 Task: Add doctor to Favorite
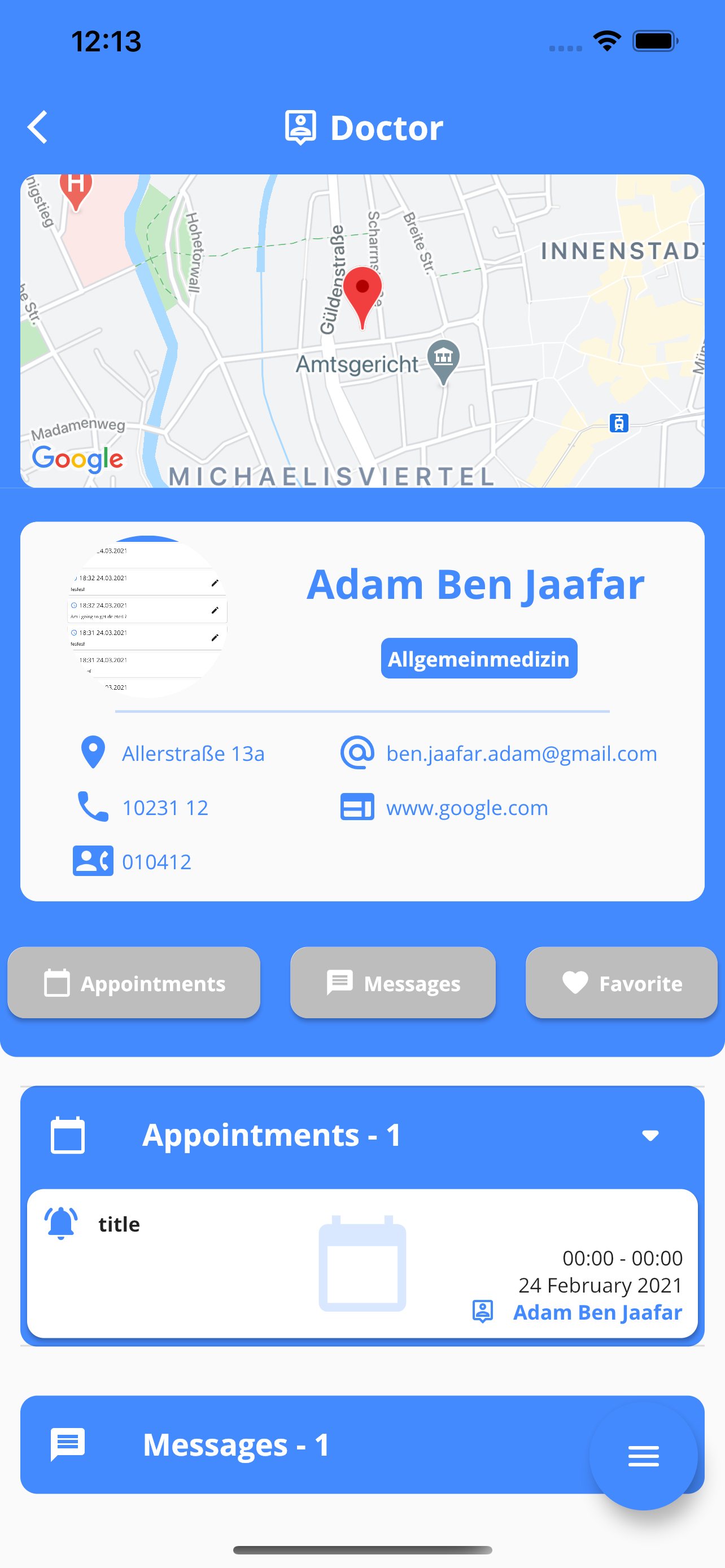[x=621, y=983]
